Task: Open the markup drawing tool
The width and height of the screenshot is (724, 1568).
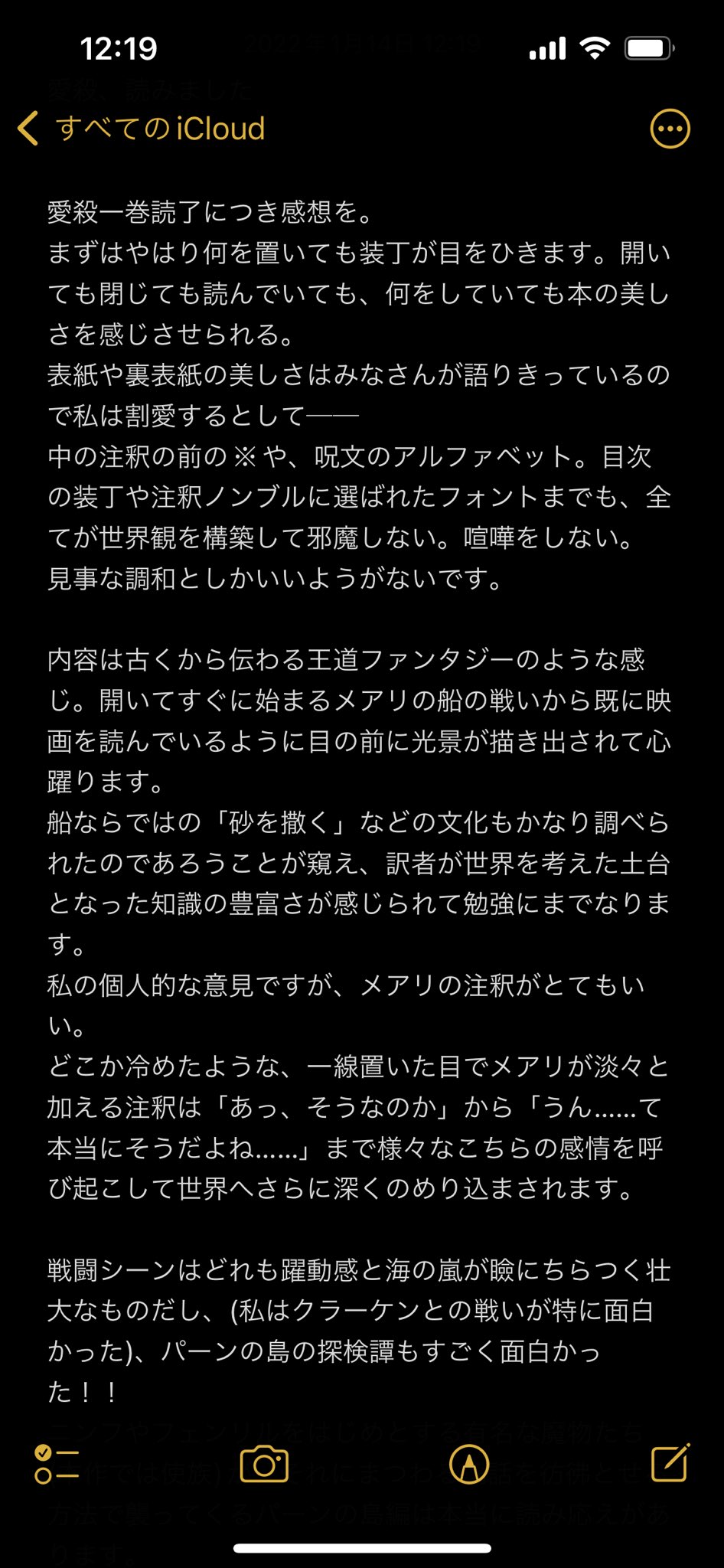Action: 468,1465
